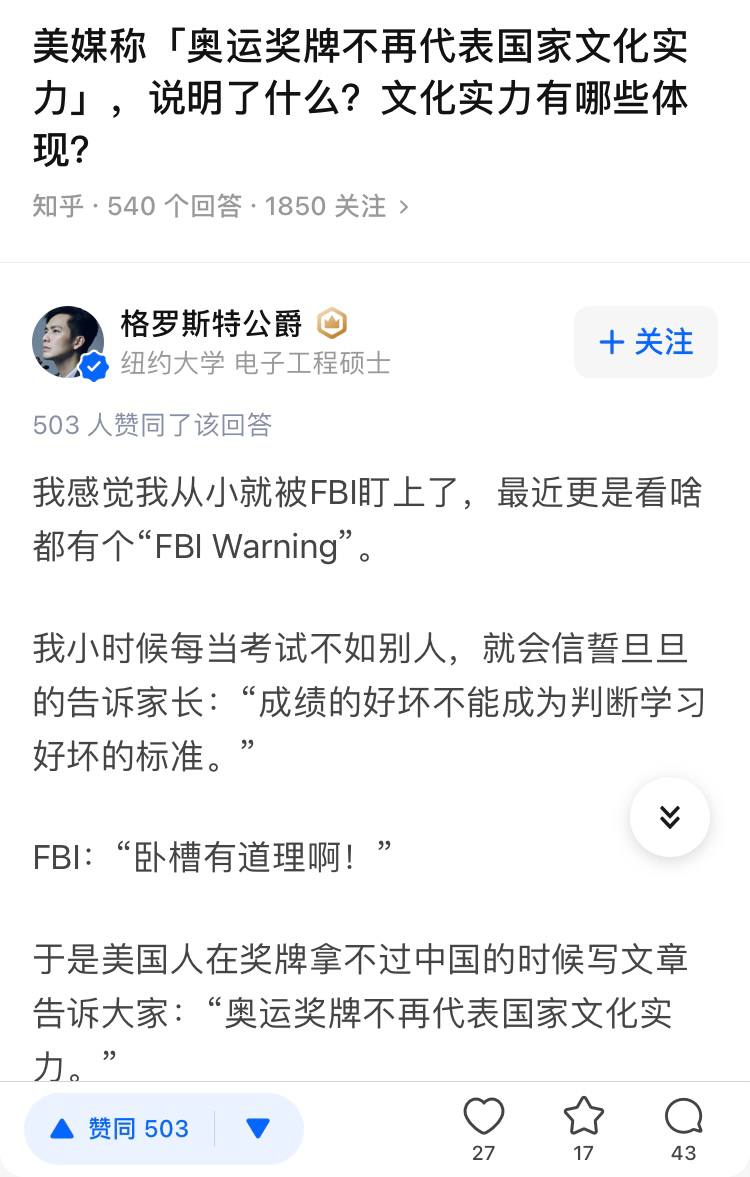Jump to next answer with the double-chevron button
Image resolution: width=750 pixels, height=1177 pixels.
pos(669,816)
